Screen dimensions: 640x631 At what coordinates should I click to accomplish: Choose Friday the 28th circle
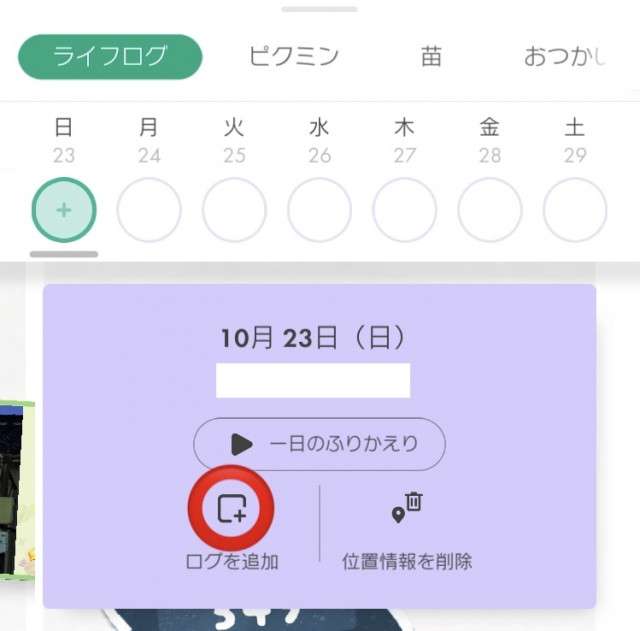coord(489,210)
